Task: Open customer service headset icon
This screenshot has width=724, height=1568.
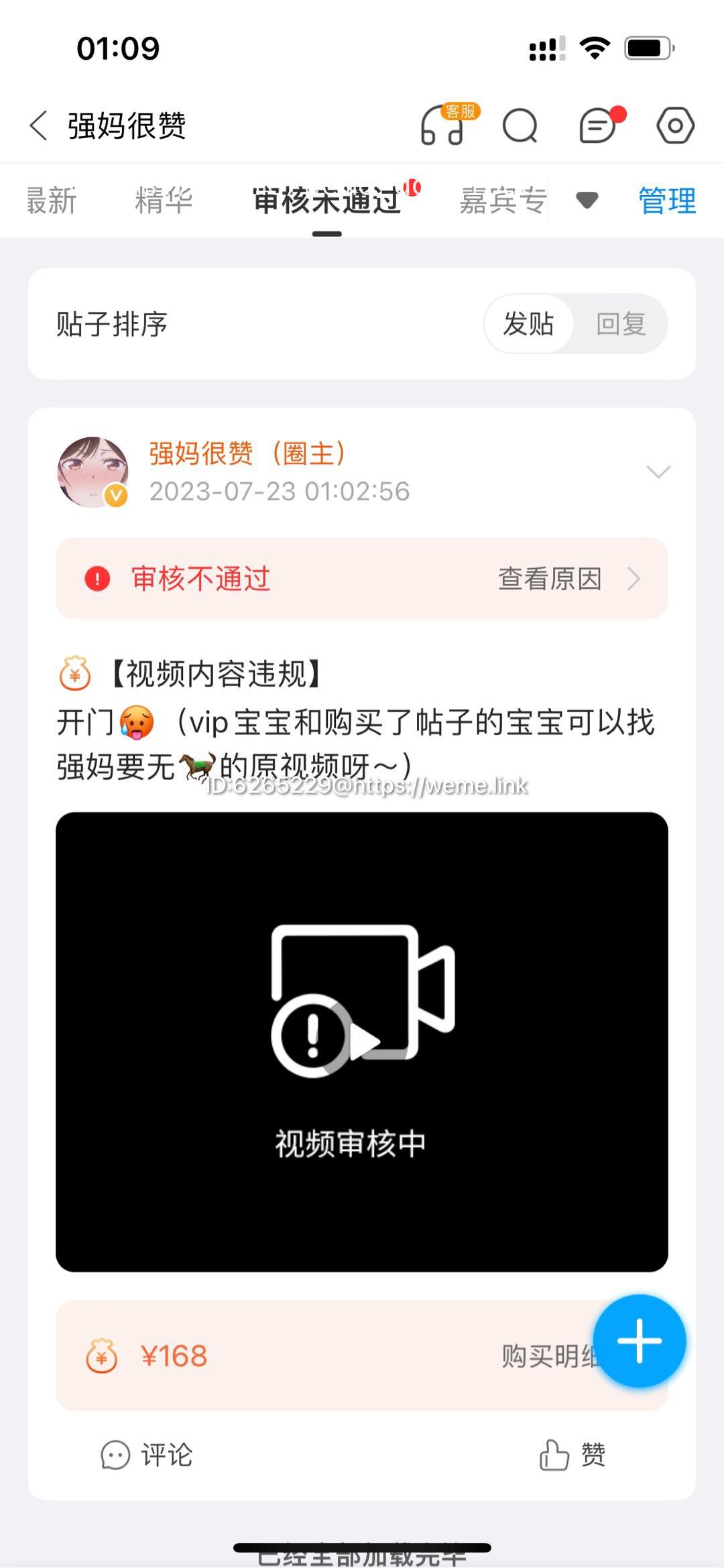Action: [x=445, y=125]
